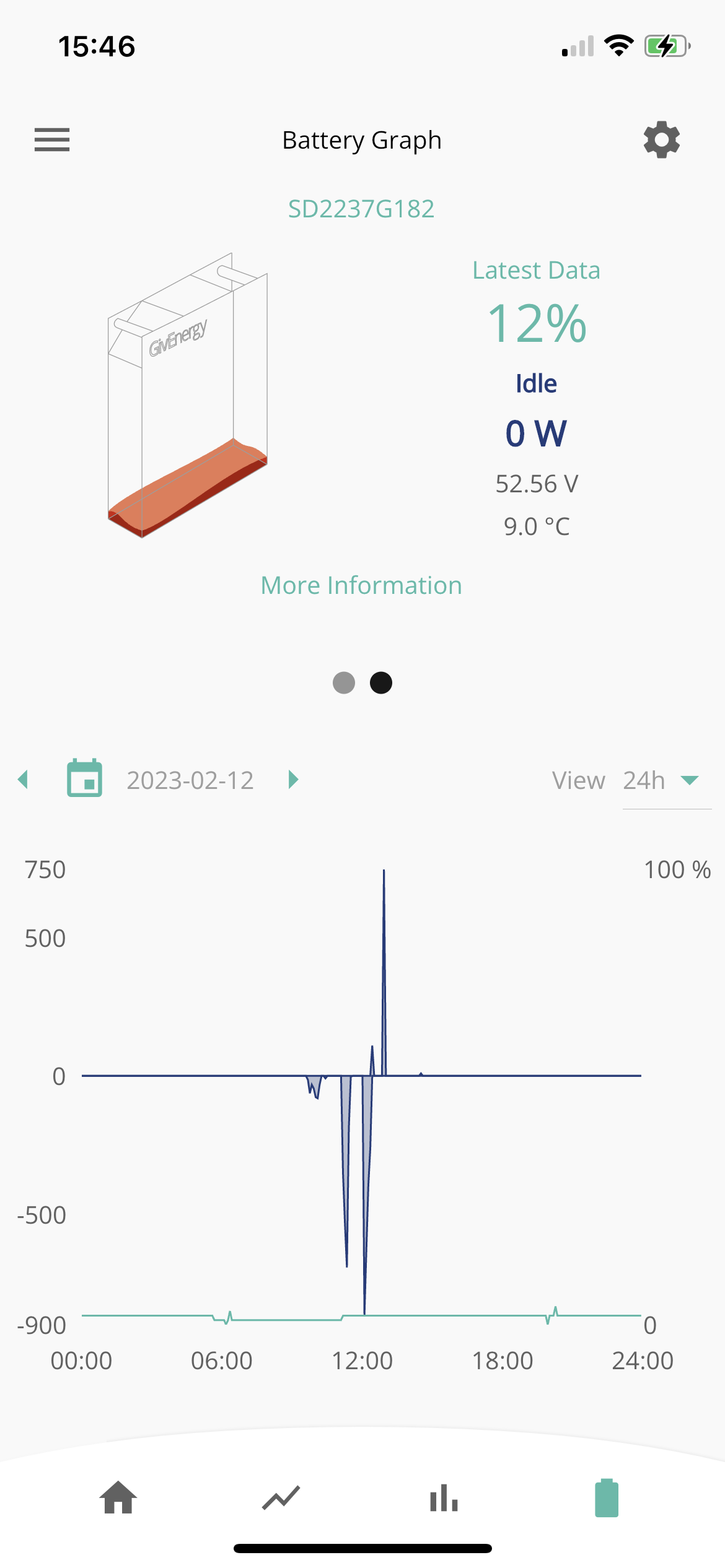Viewport: 725px width, 1568px height.
Task: Open the calendar date picker
Action: [x=85, y=778]
